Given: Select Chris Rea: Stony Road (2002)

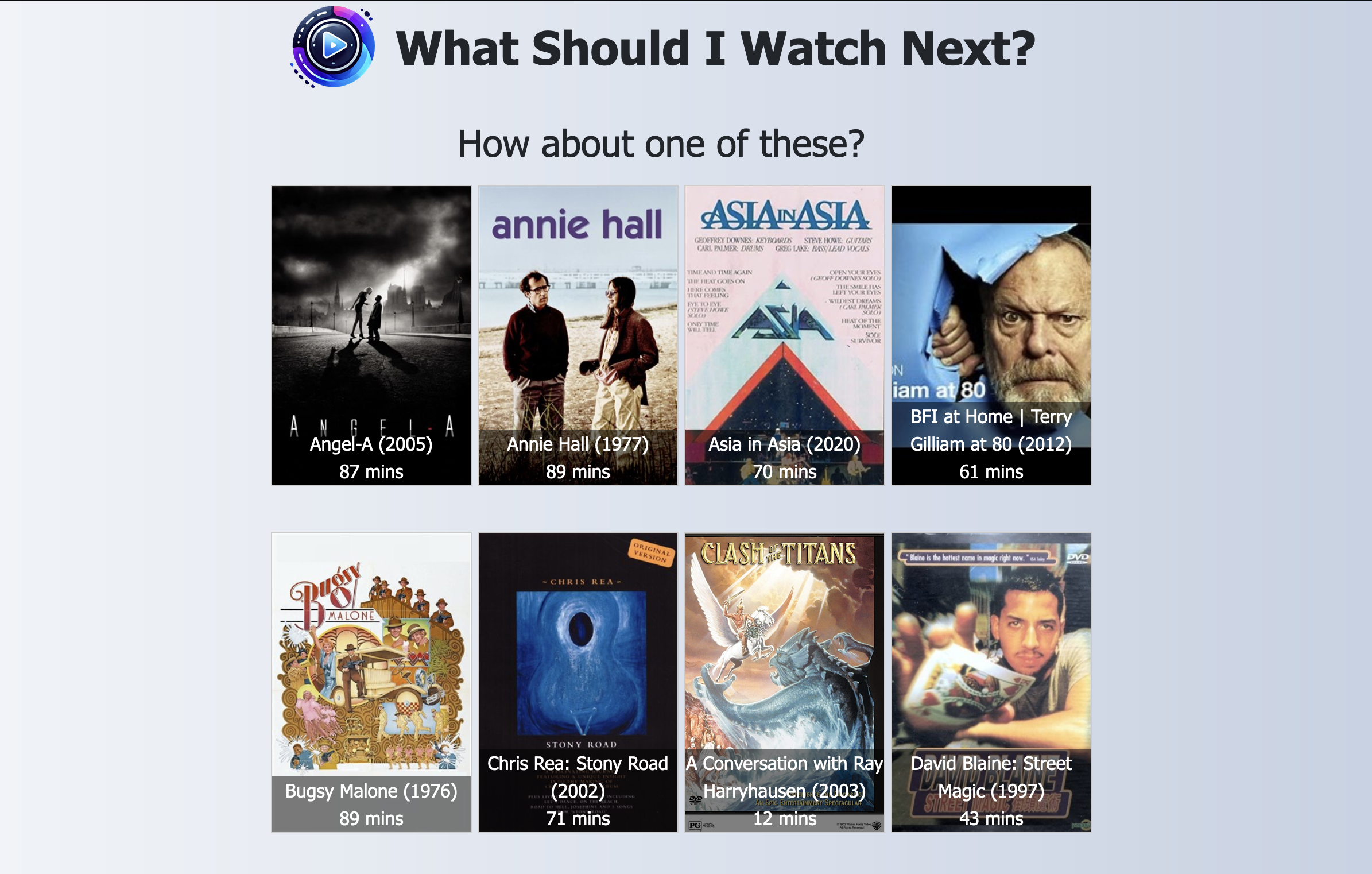Looking at the screenshot, I should click(578, 682).
